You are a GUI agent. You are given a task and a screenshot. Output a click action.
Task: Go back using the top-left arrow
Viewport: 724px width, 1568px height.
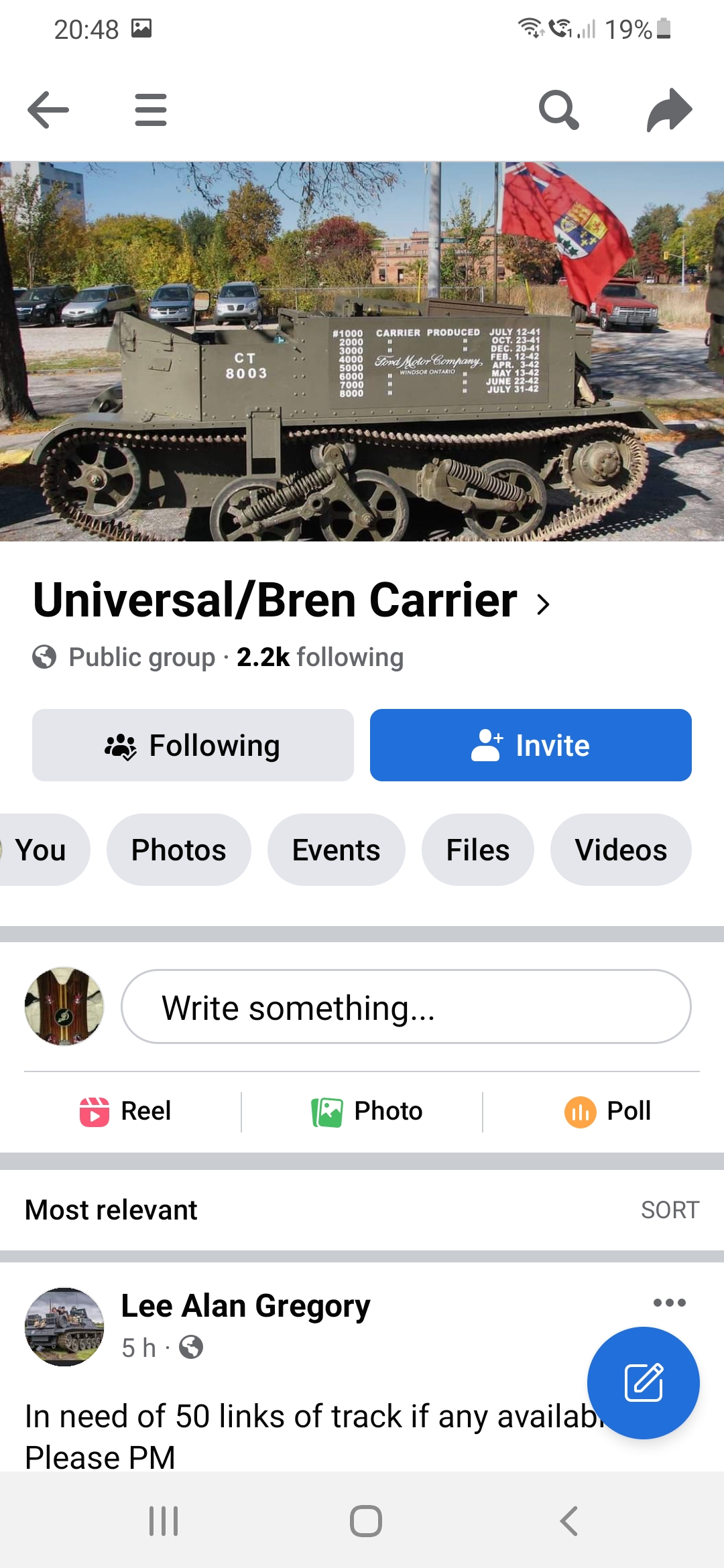click(48, 110)
